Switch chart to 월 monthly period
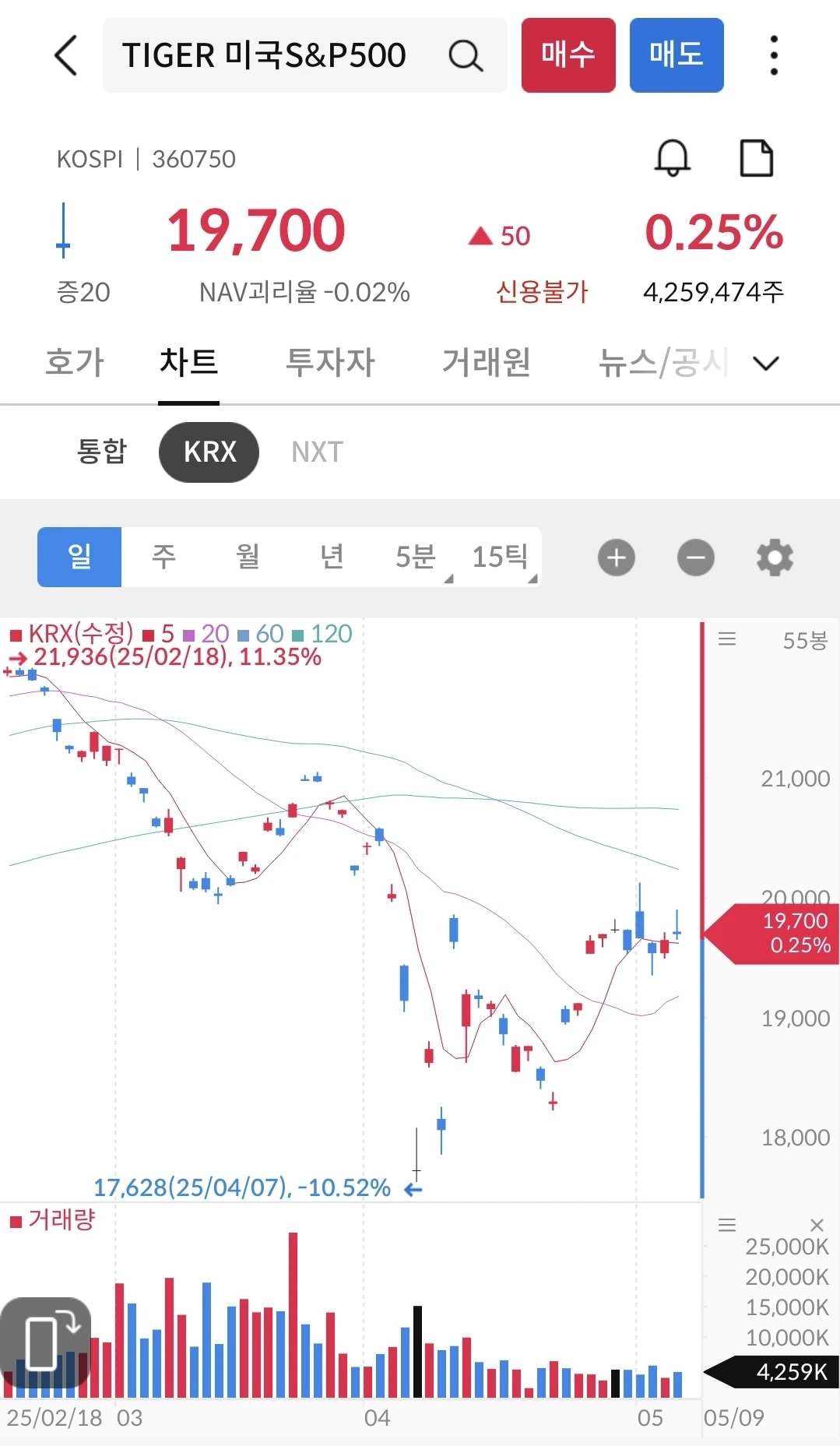The height and width of the screenshot is (1446, 840). [248, 557]
